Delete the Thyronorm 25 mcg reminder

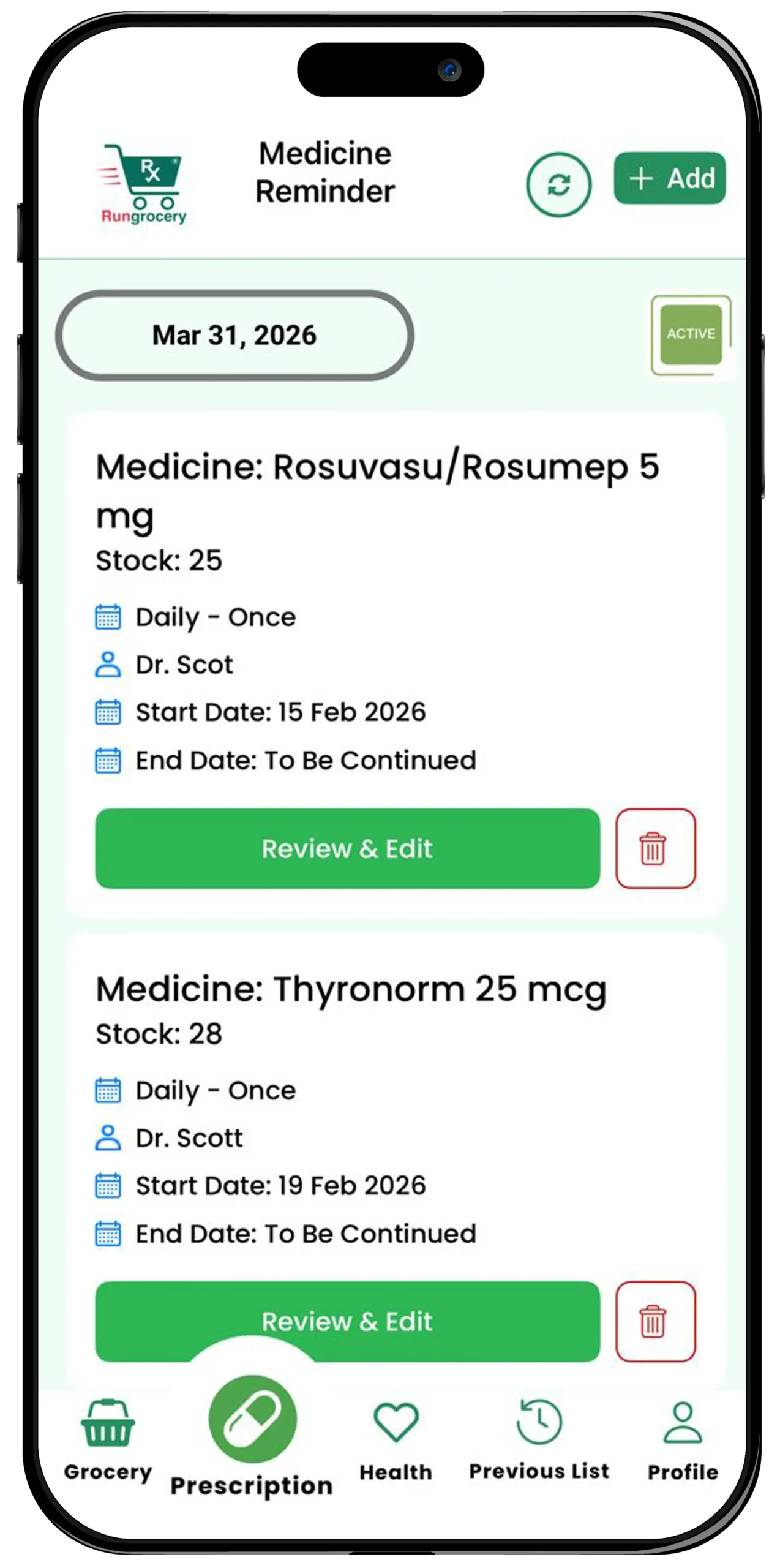coord(655,1321)
